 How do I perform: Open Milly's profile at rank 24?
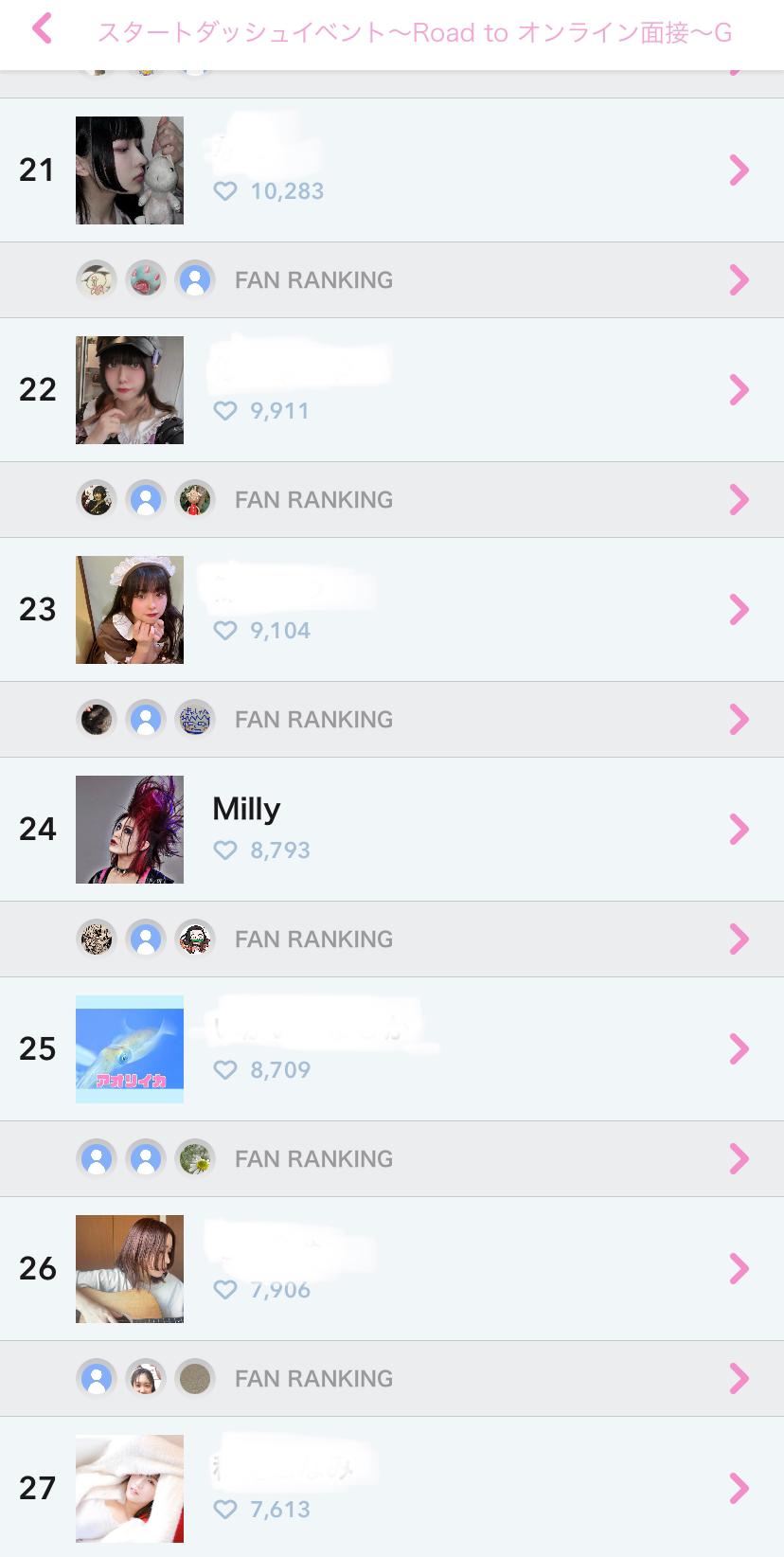tap(392, 830)
